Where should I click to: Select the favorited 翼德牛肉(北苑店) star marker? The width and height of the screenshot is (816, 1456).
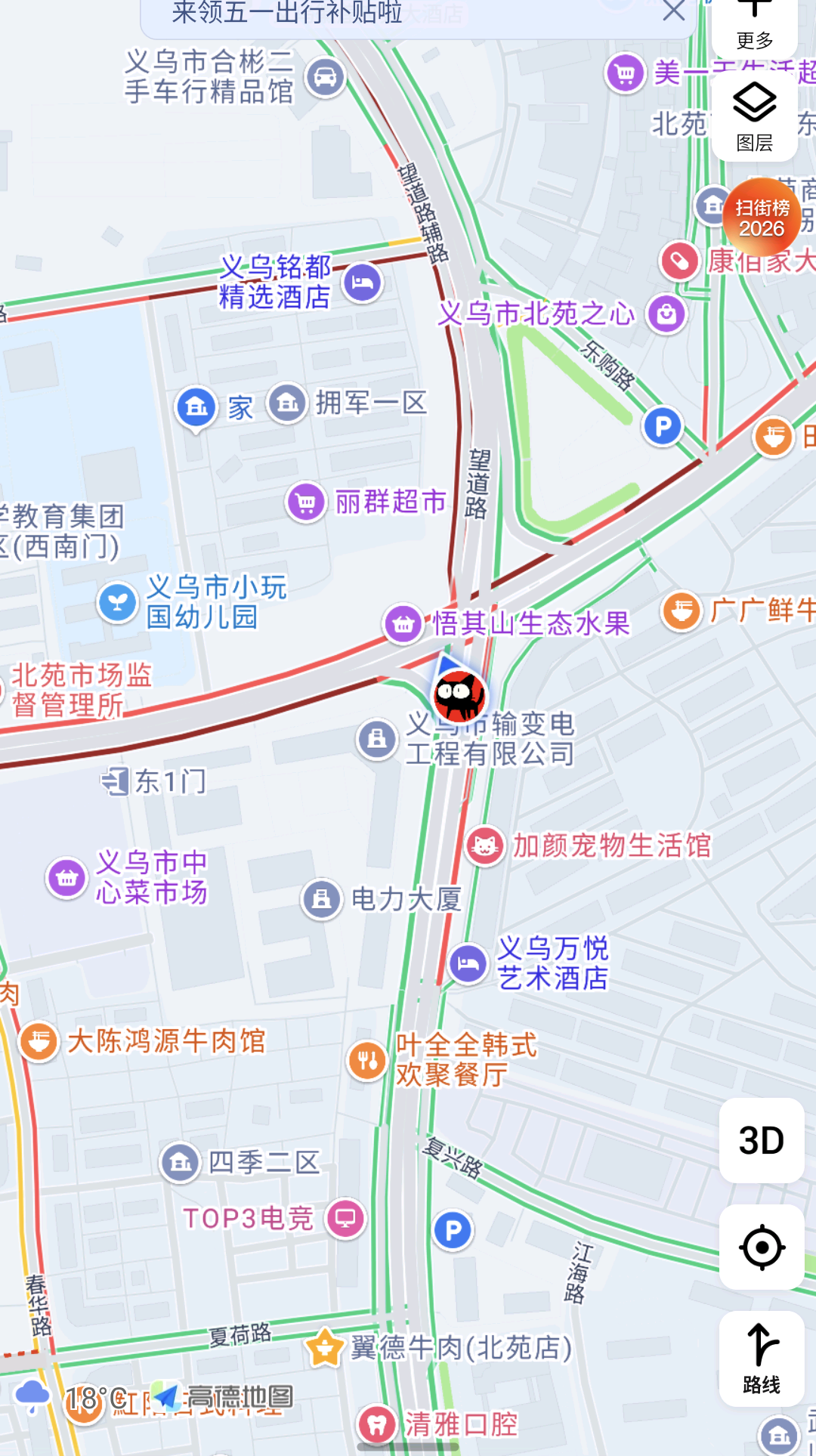325,1347
